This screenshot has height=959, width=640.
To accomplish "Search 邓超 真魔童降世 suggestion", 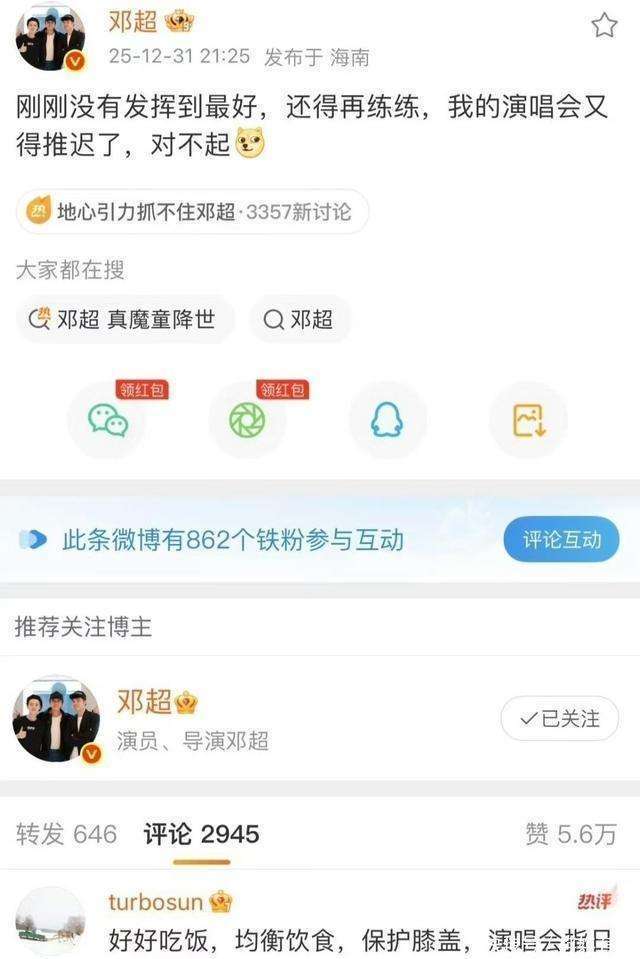I will click(x=125, y=320).
